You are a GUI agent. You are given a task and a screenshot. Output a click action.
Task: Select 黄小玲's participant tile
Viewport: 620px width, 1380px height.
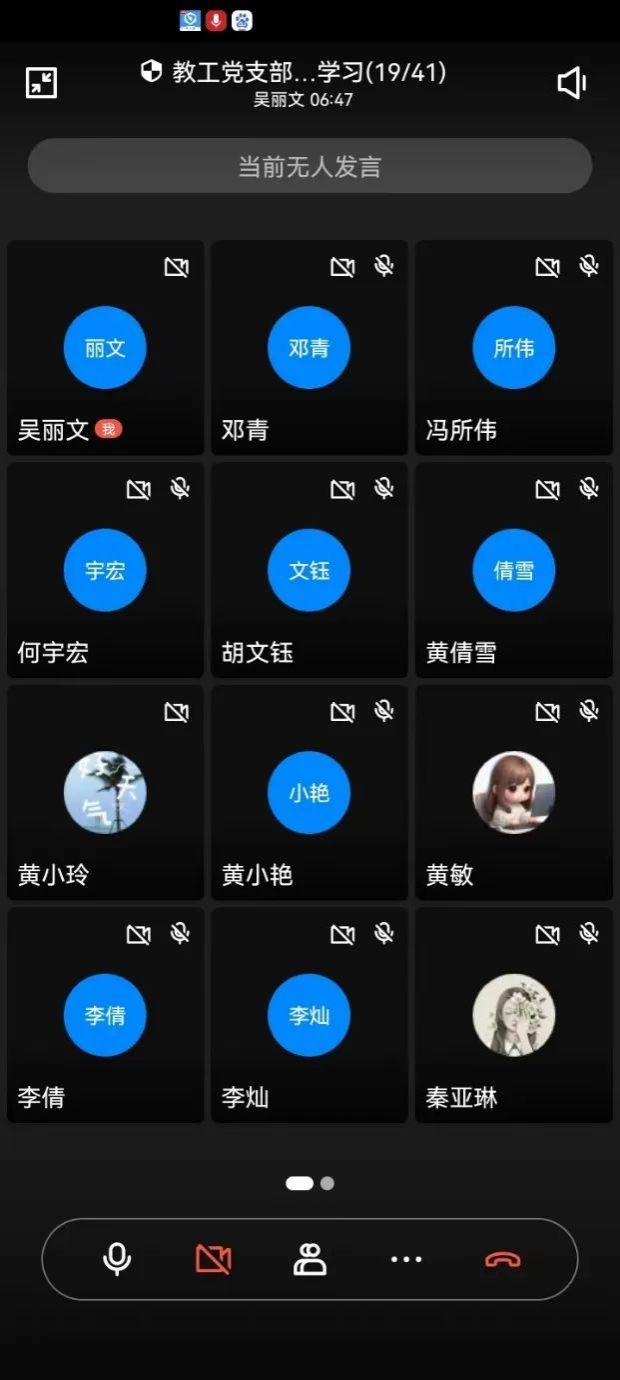[105, 793]
